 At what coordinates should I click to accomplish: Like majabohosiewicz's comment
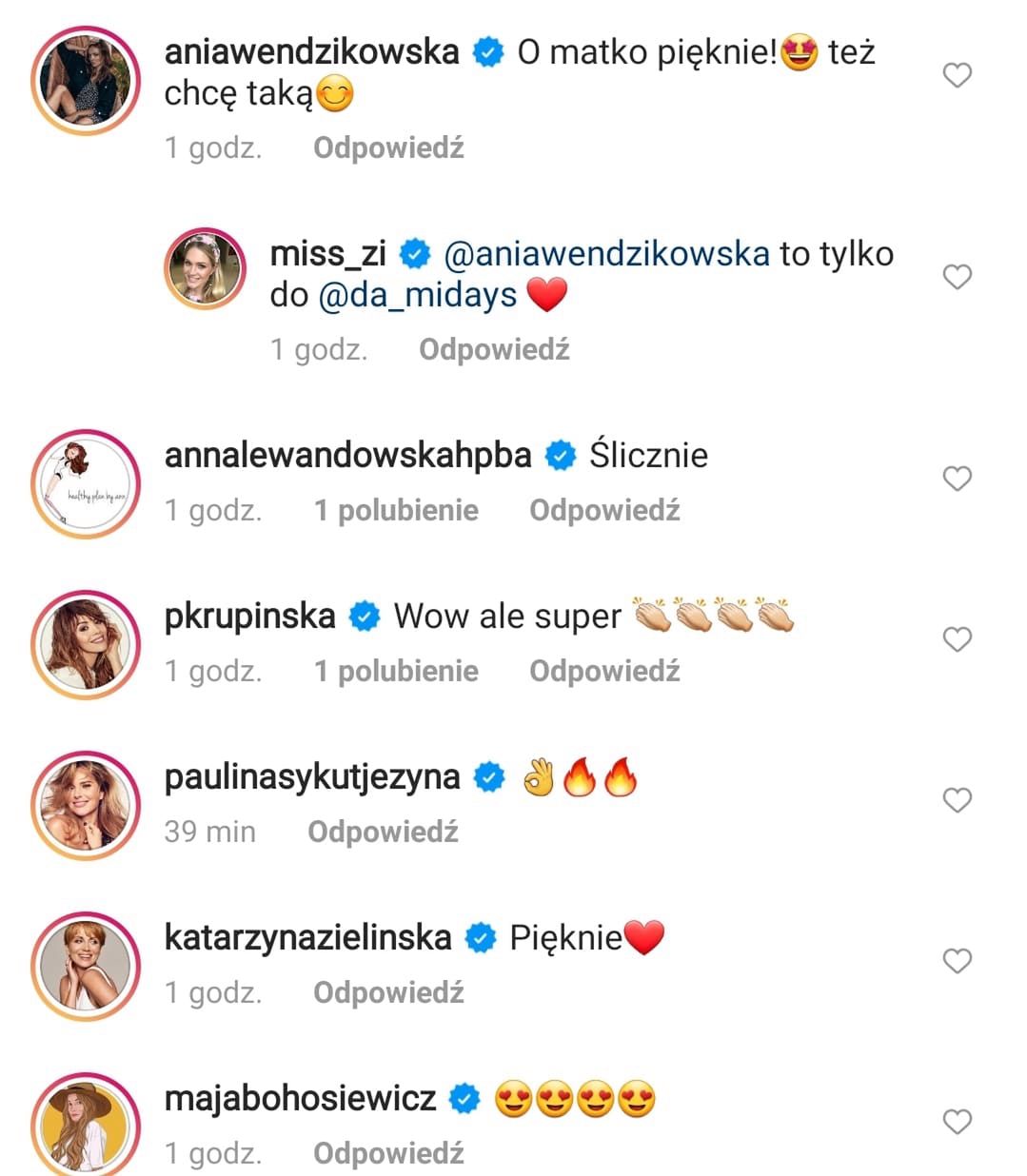tap(957, 1122)
